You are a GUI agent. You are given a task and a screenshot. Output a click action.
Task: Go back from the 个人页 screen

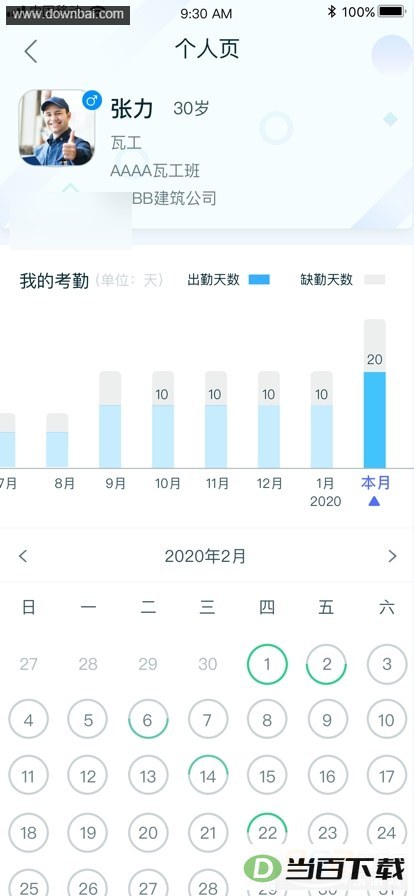(31, 51)
